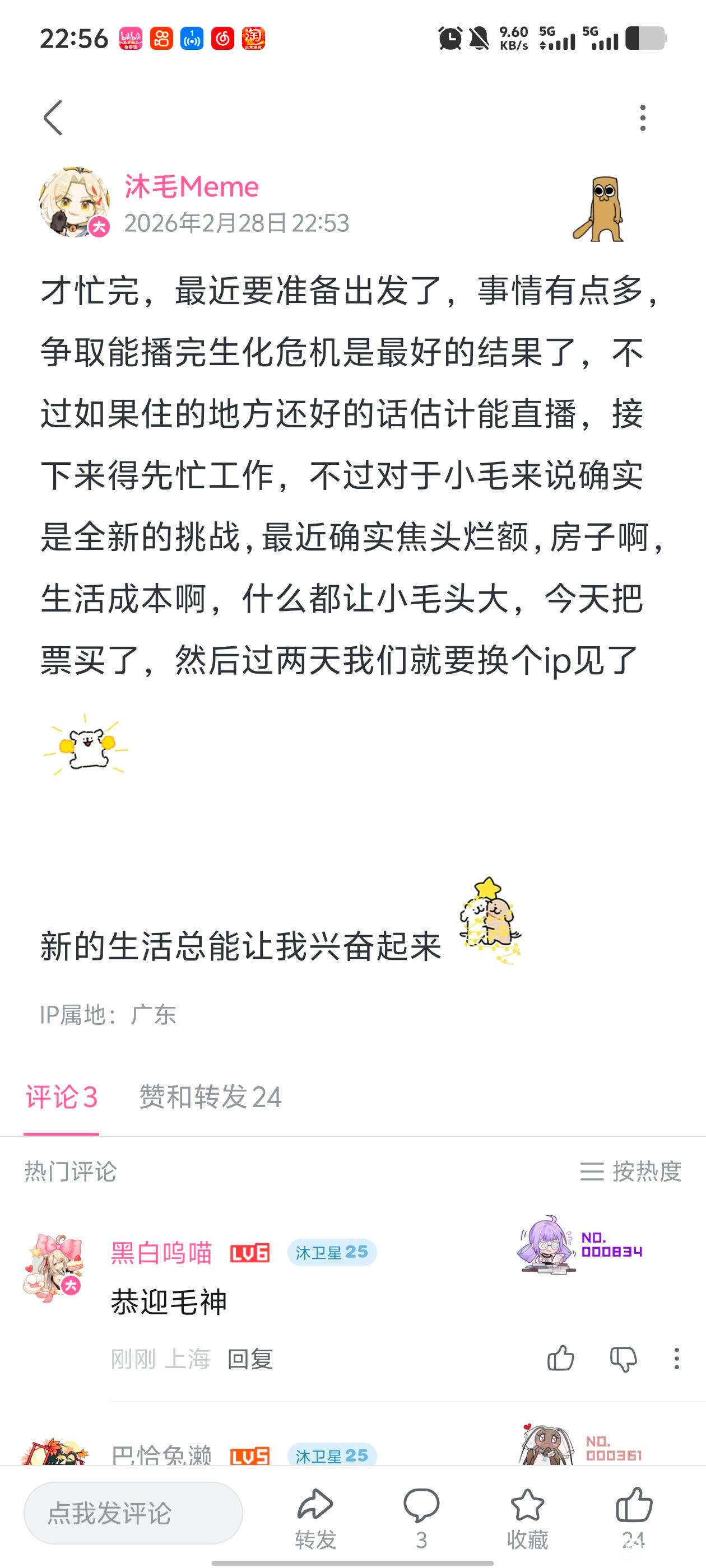Tap the username 沐毛Meme
Screen dimensions: 706x1568
pos(191,186)
